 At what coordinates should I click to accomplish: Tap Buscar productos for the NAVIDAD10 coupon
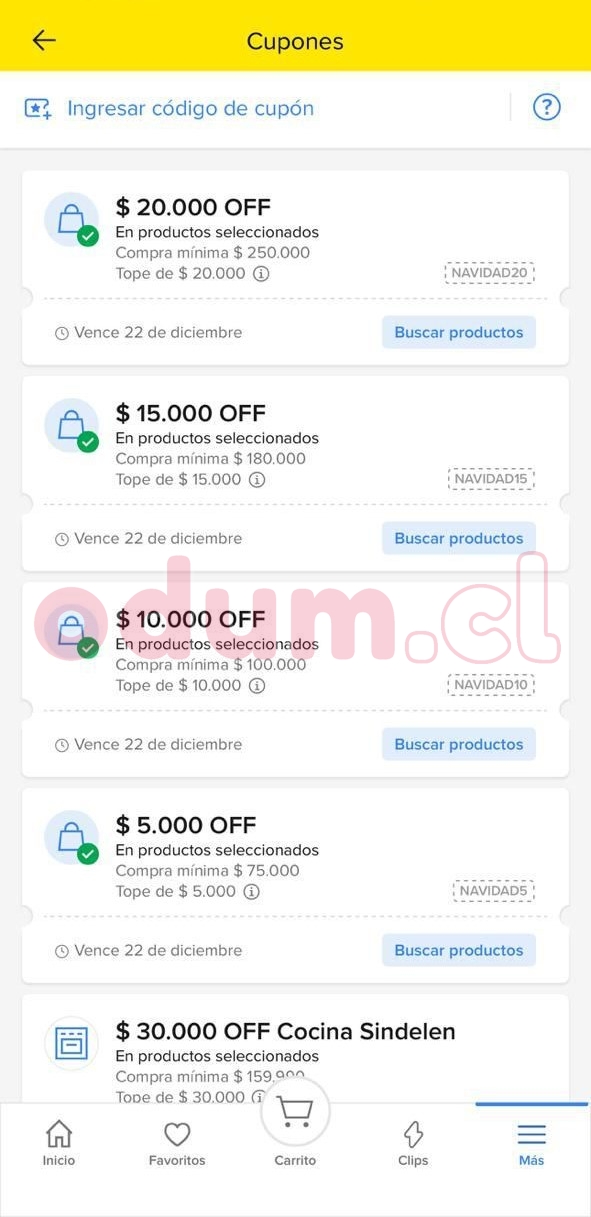(x=459, y=744)
